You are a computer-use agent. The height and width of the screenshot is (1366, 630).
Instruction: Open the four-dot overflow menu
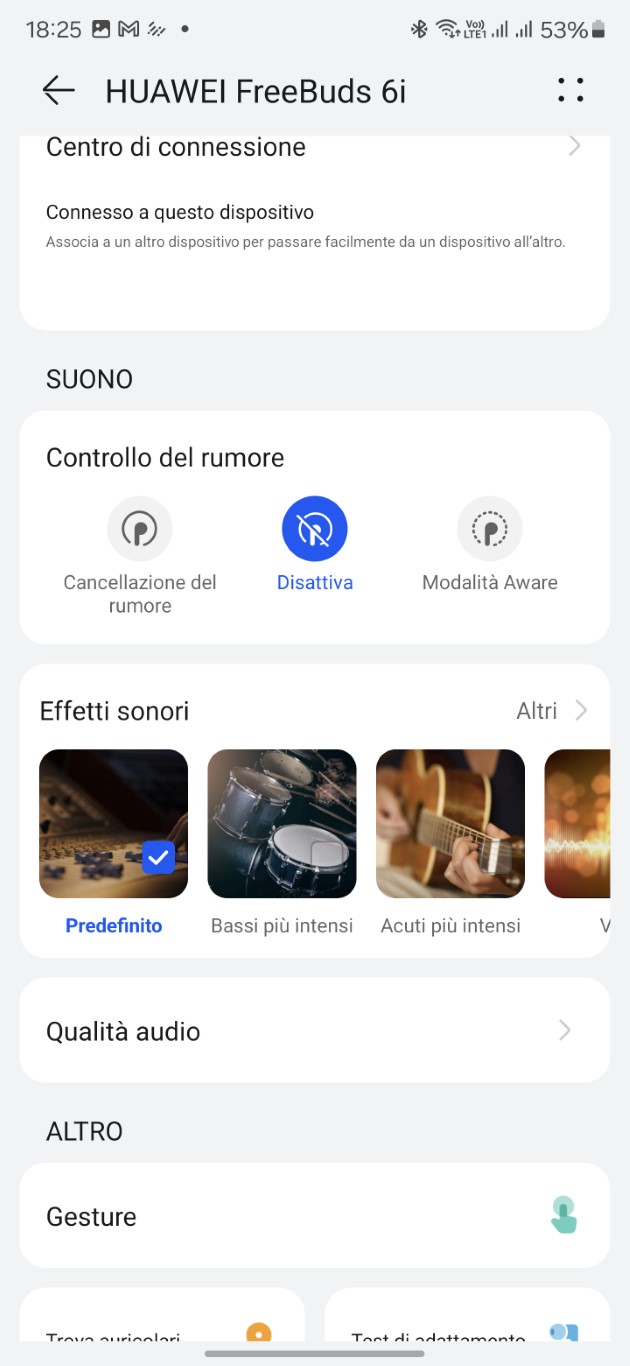pos(571,90)
